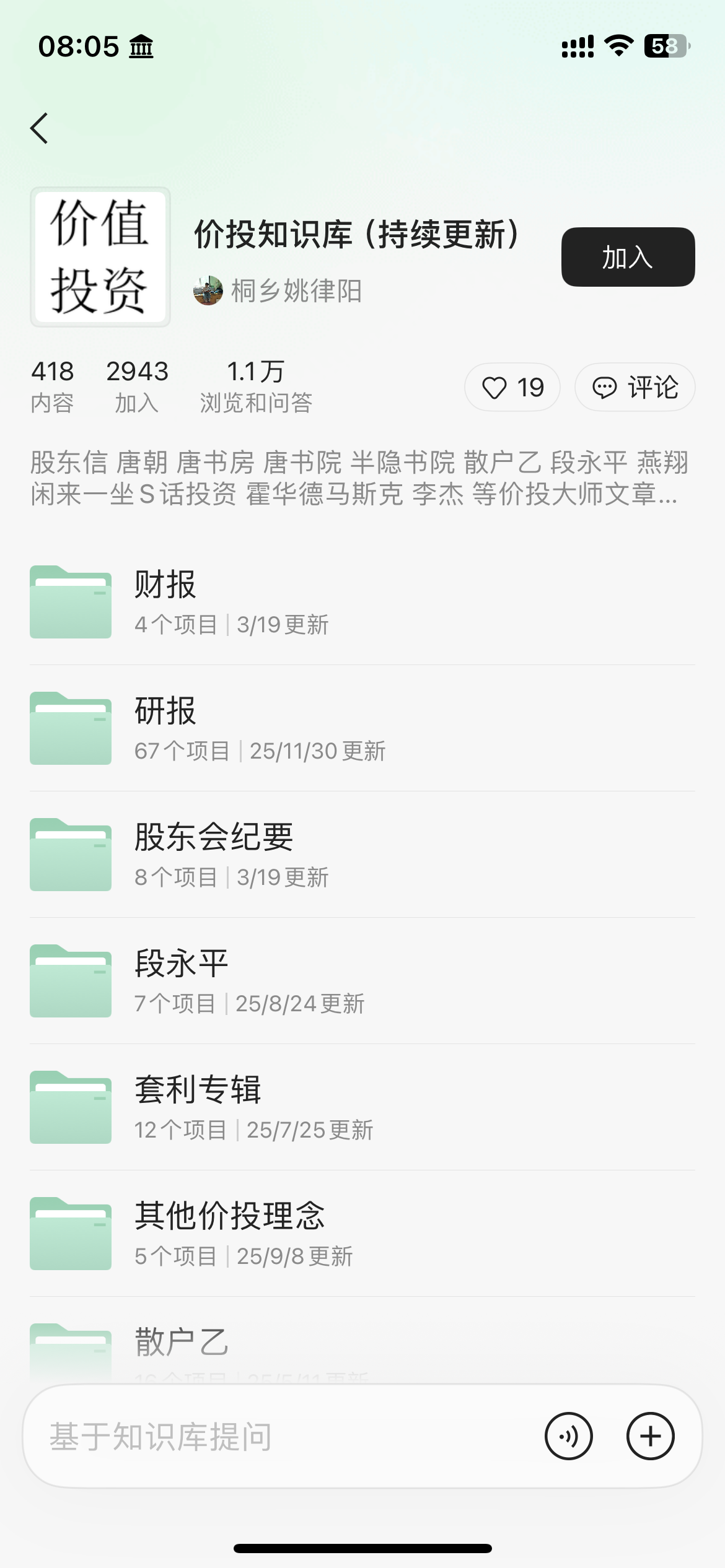
Task: Open the 散户乙 folder
Action: point(362,1345)
